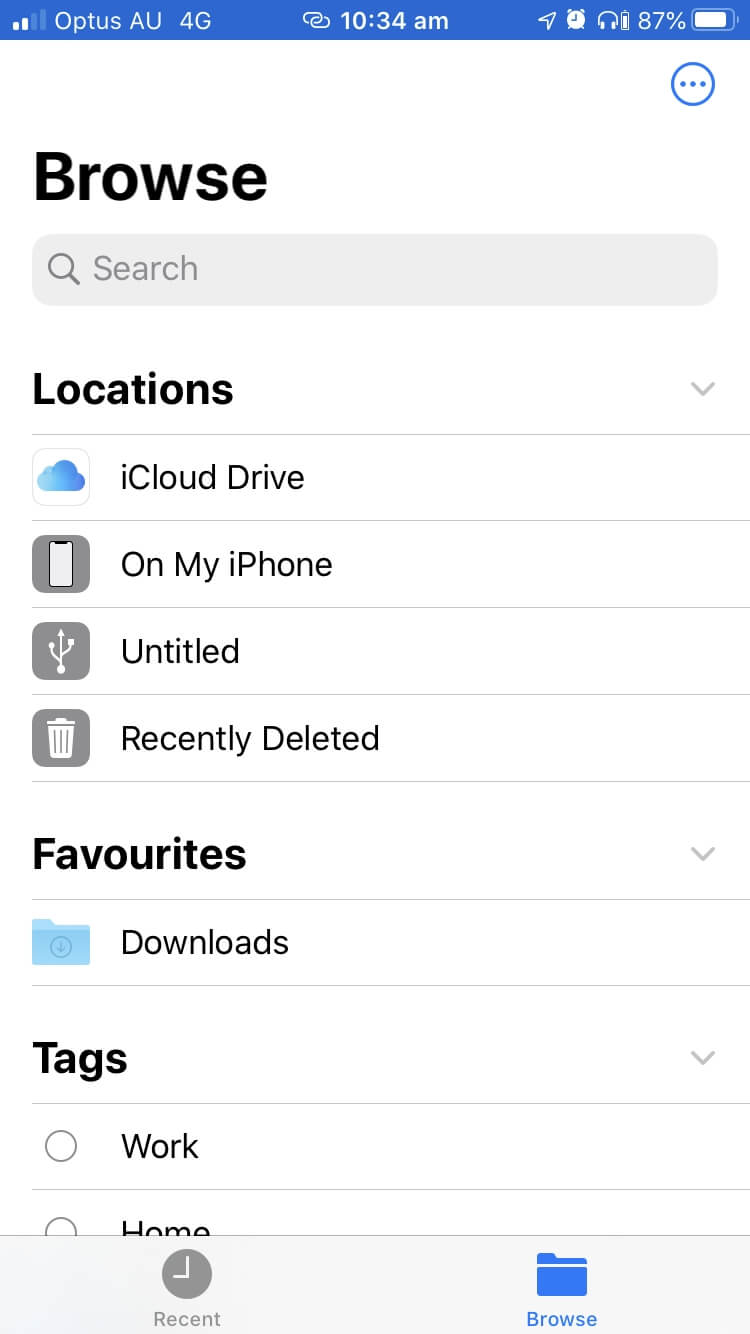This screenshot has height=1334, width=750.
Task: Switch to the Browse tab
Action: 562,1288
